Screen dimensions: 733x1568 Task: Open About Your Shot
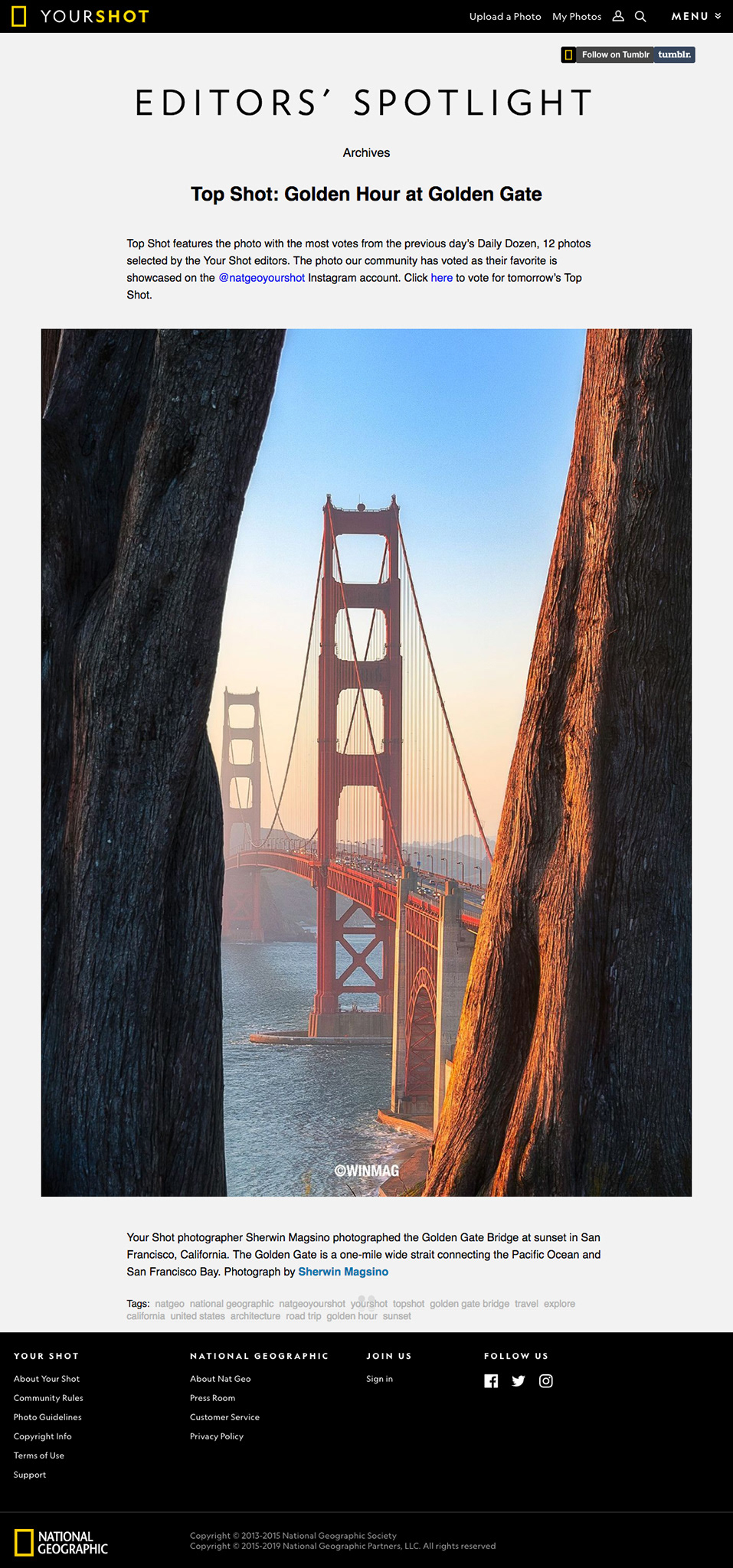pyautogui.click(x=47, y=1379)
